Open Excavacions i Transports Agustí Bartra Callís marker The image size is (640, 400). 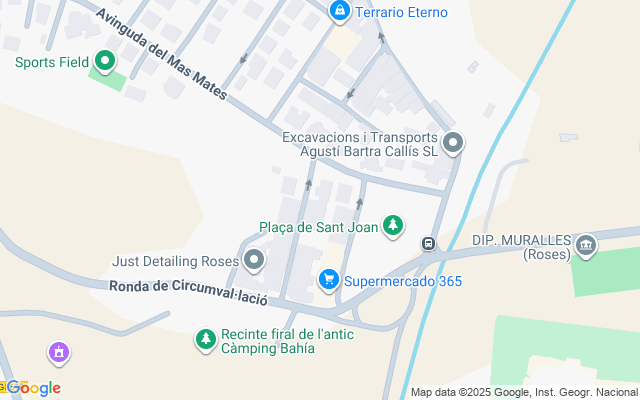tap(453, 143)
